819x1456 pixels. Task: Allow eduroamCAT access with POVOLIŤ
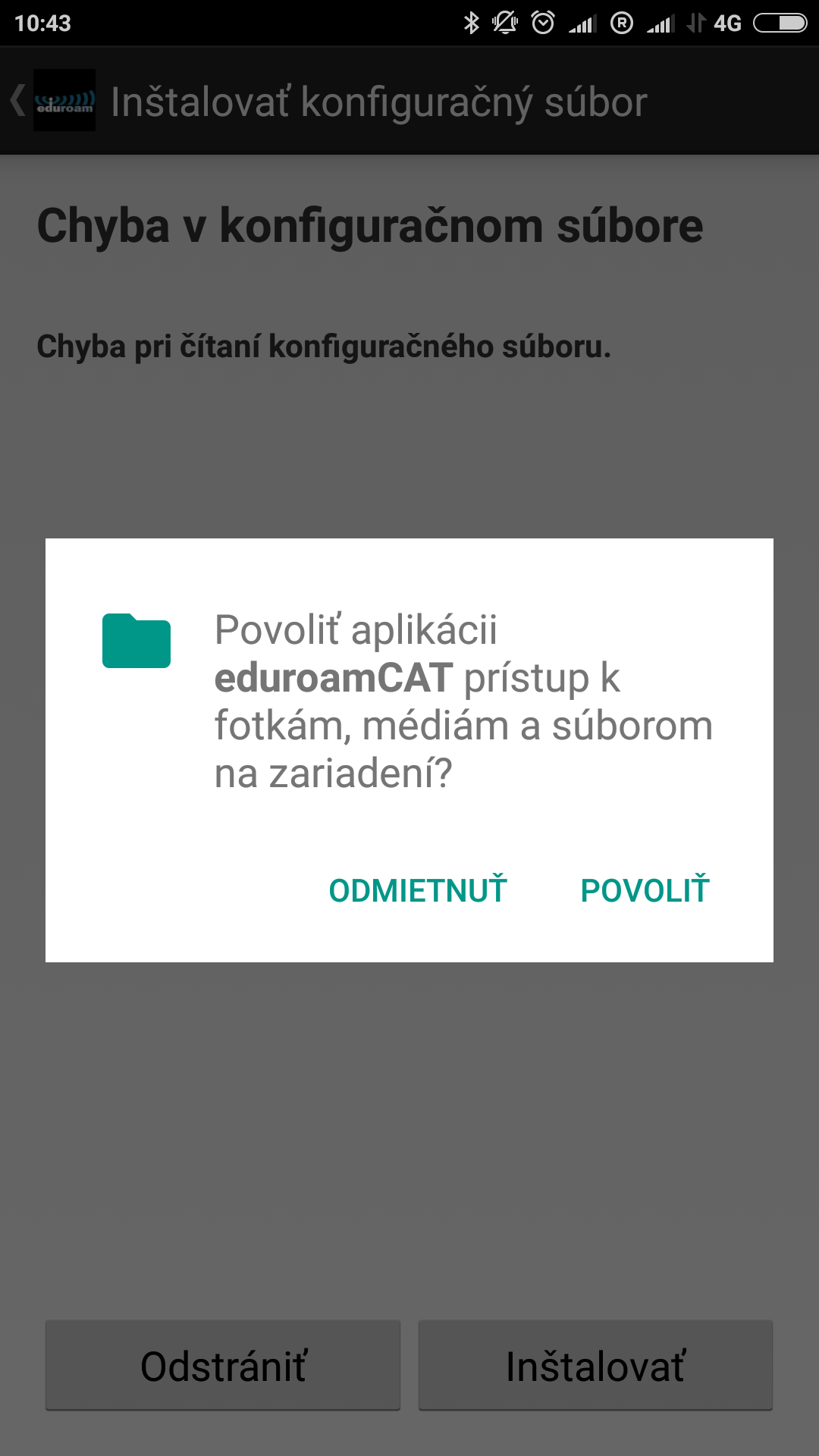[645, 890]
